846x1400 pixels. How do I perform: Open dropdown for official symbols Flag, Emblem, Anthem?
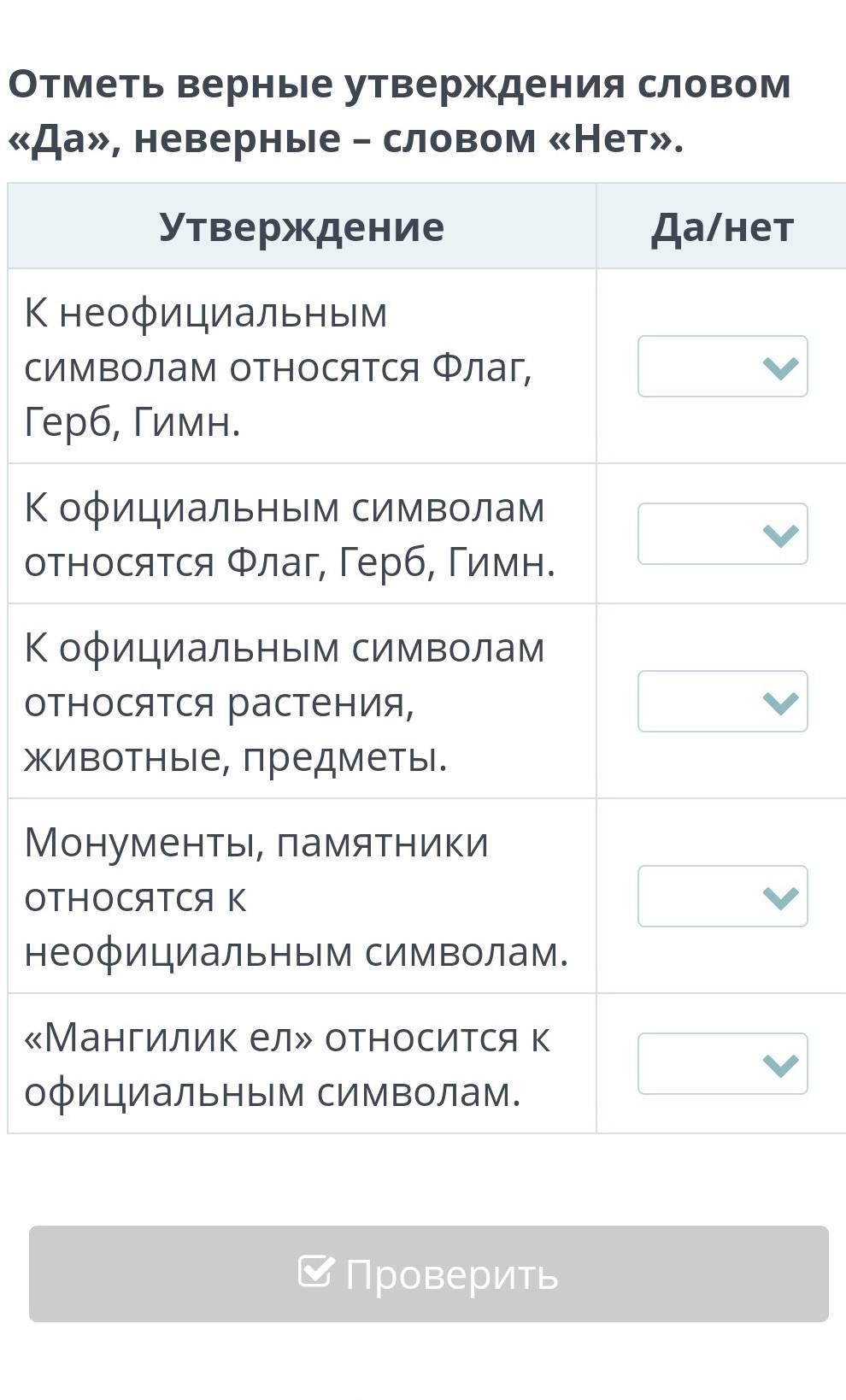(723, 534)
